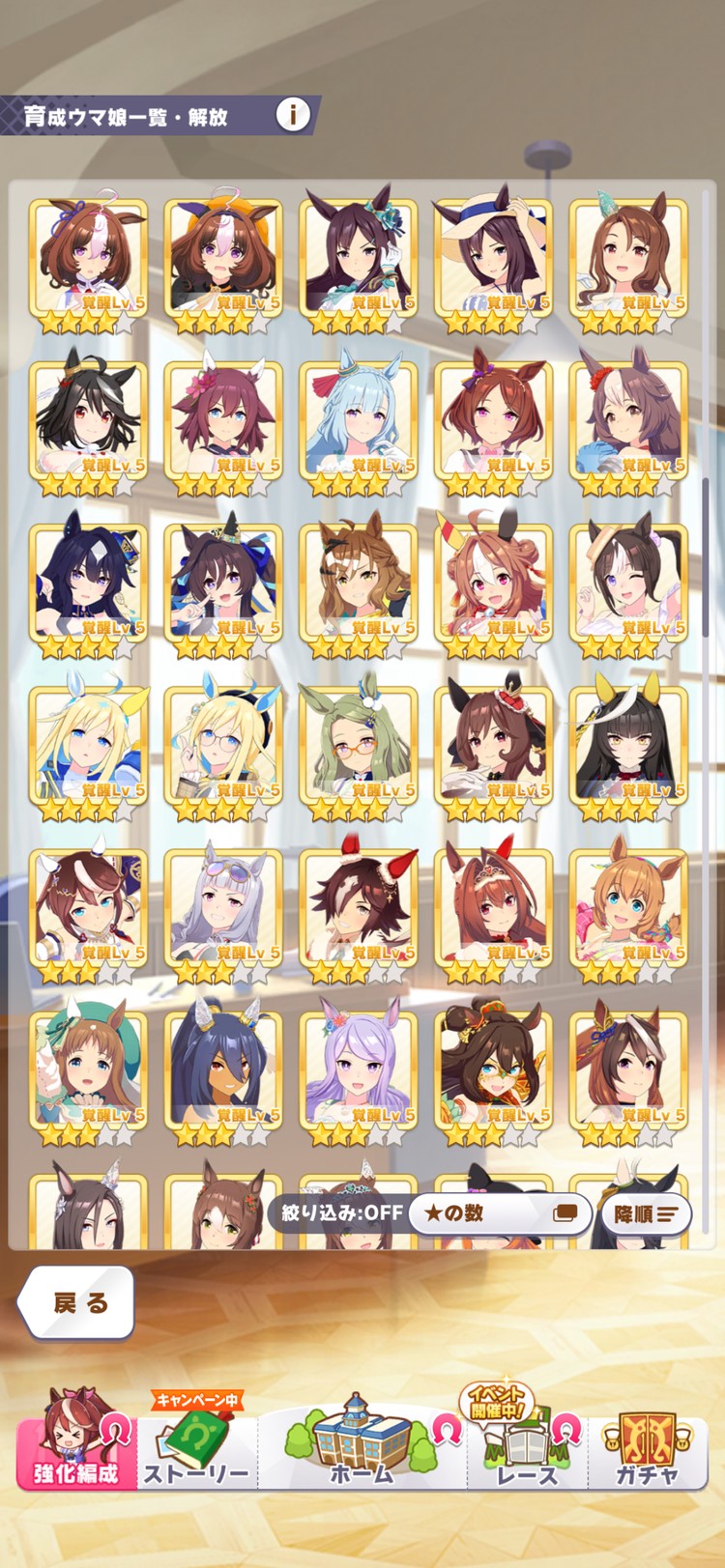Open the silver-haired girl with goggles card
The width and height of the screenshot is (725, 1568).
[223, 909]
